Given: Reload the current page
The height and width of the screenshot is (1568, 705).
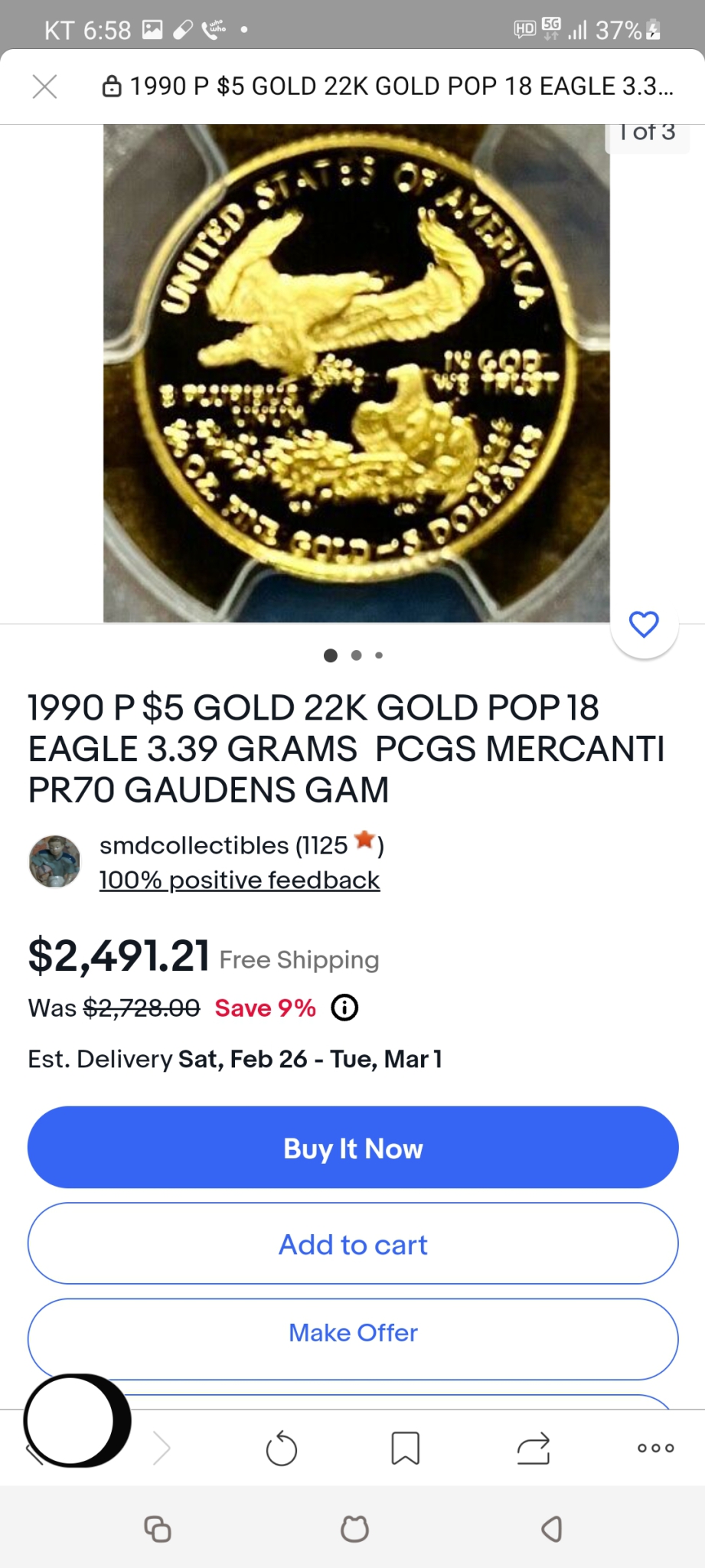Looking at the screenshot, I should (x=281, y=1449).
